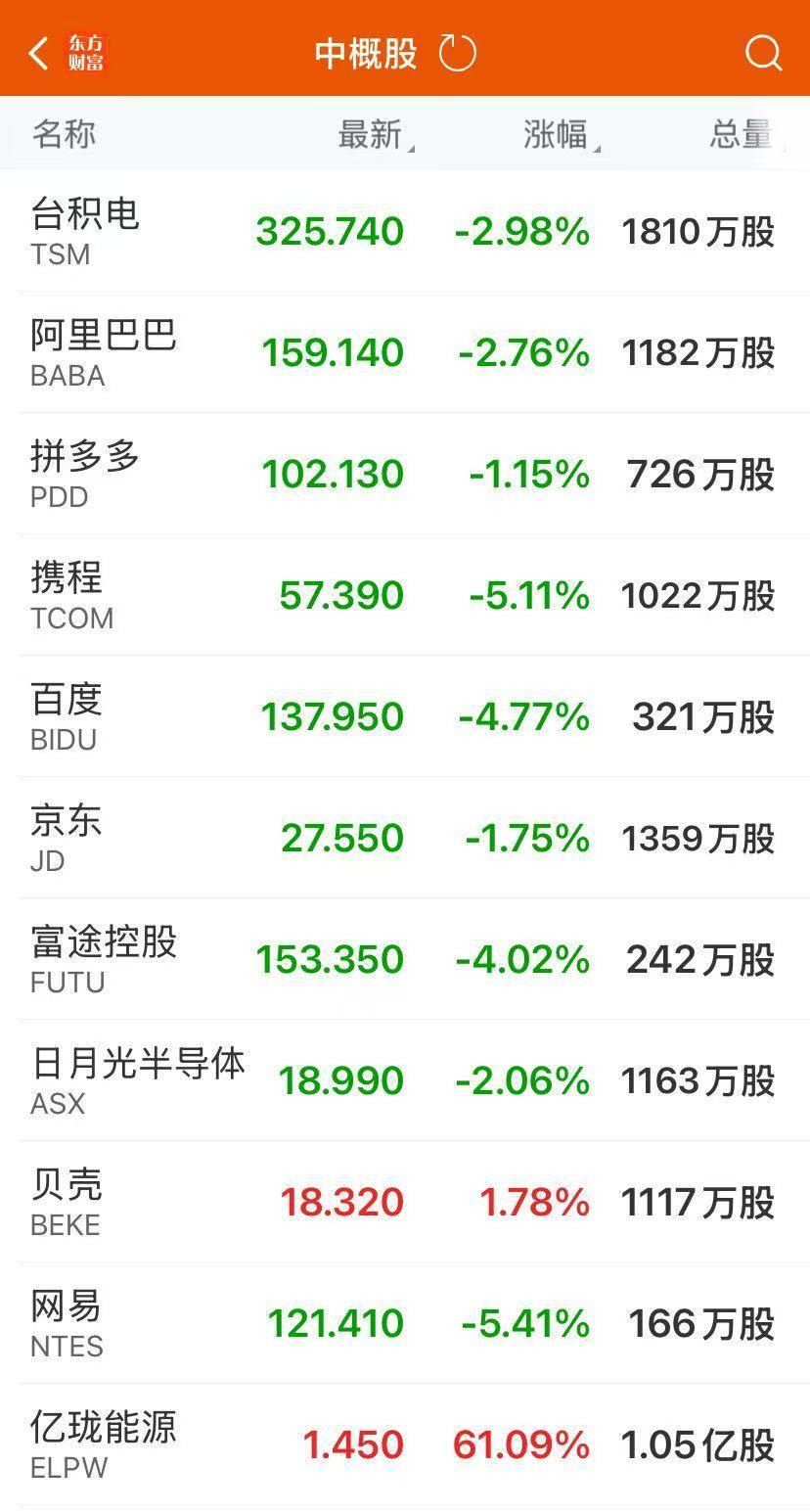Select the 贝壳 BEKE row

(405, 1203)
